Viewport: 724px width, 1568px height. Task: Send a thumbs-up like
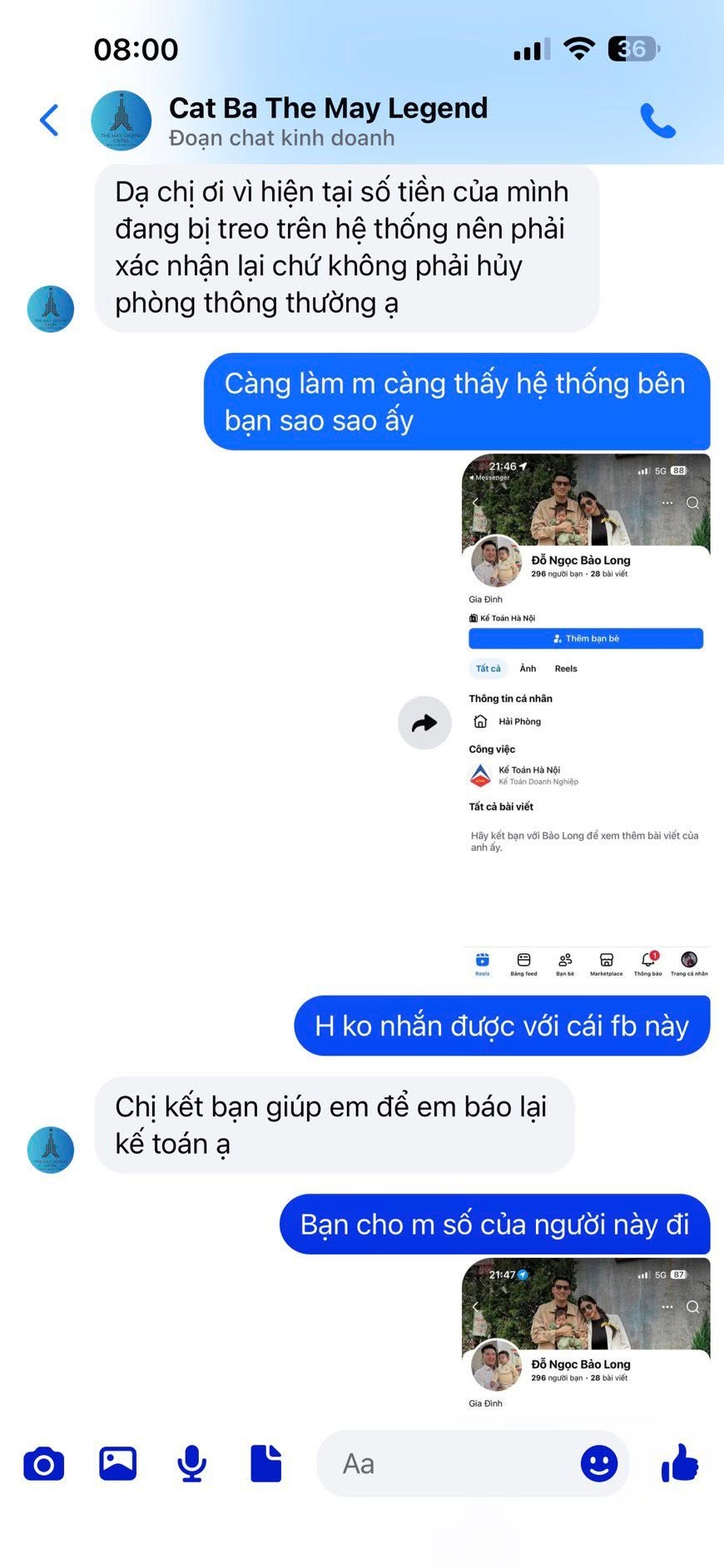point(680,1463)
